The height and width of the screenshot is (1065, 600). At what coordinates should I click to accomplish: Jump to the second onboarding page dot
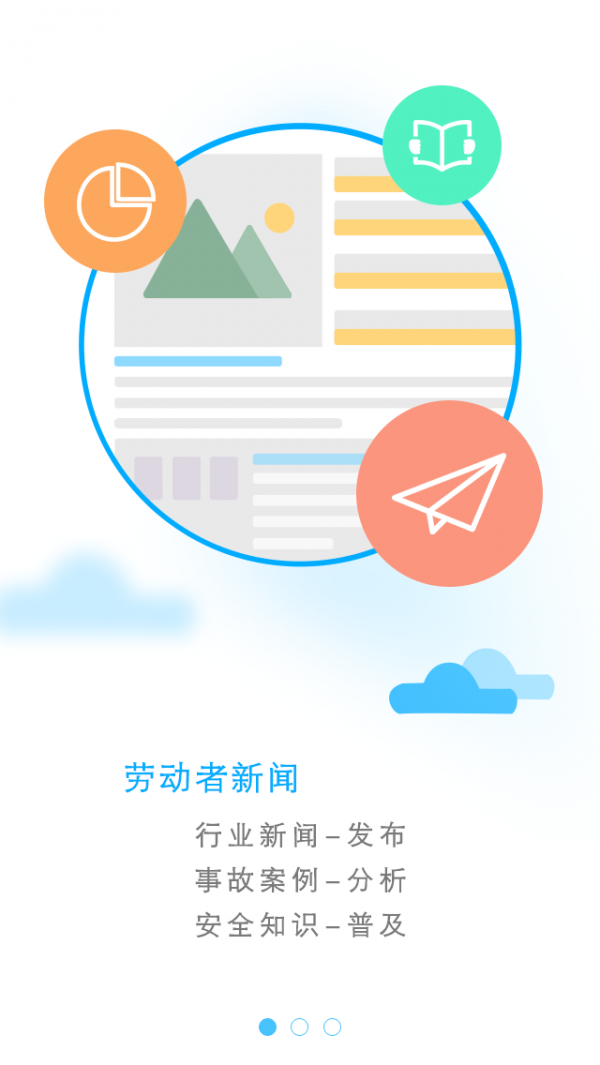299,1027
